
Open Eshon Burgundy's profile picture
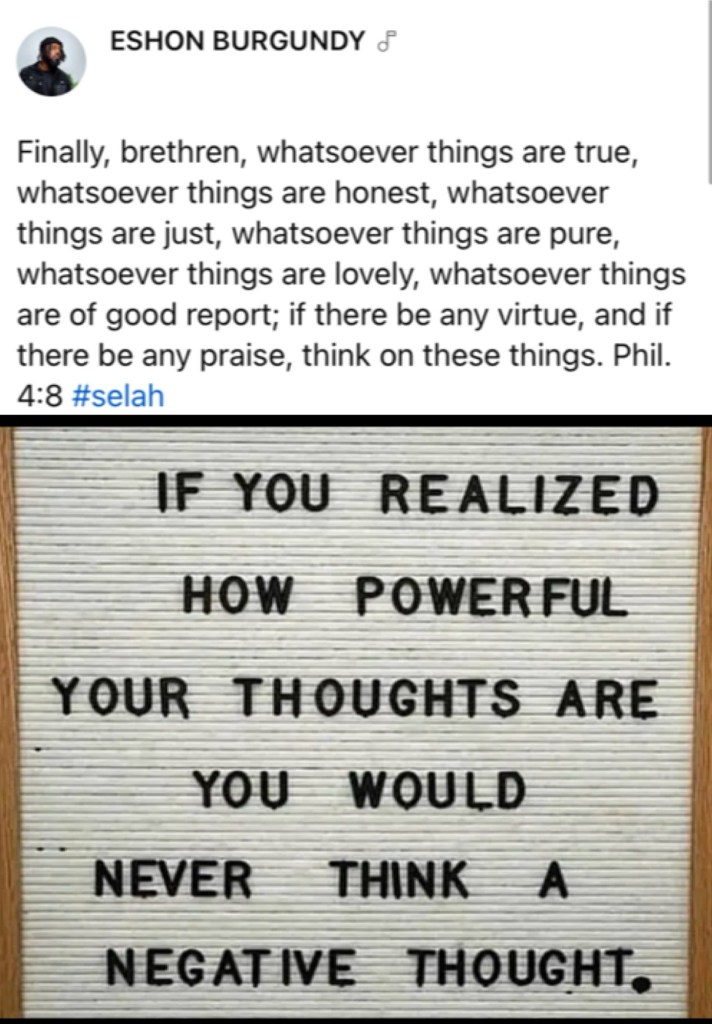tap(52, 62)
